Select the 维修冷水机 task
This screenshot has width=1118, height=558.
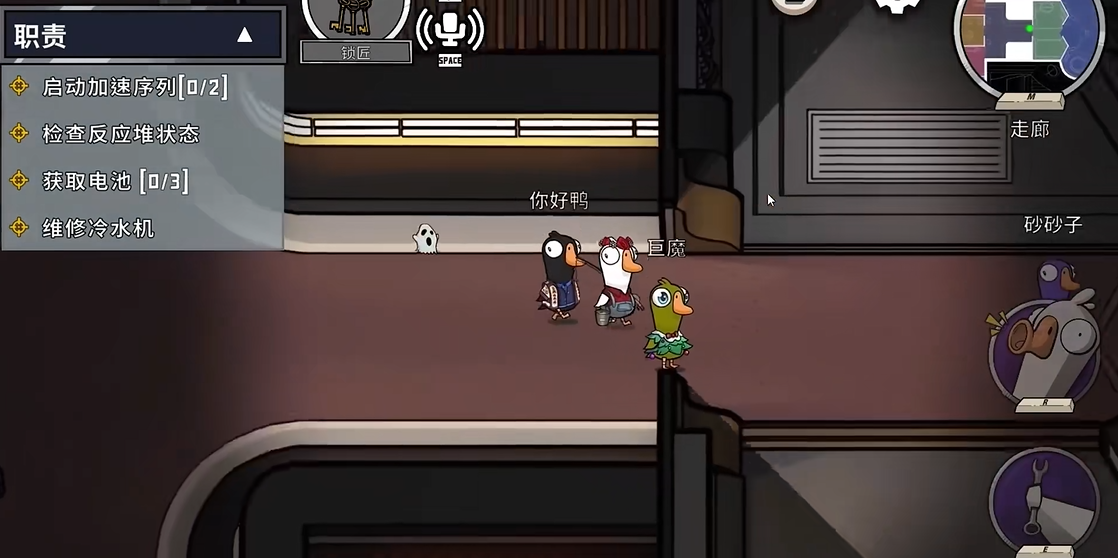tap(98, 228)
